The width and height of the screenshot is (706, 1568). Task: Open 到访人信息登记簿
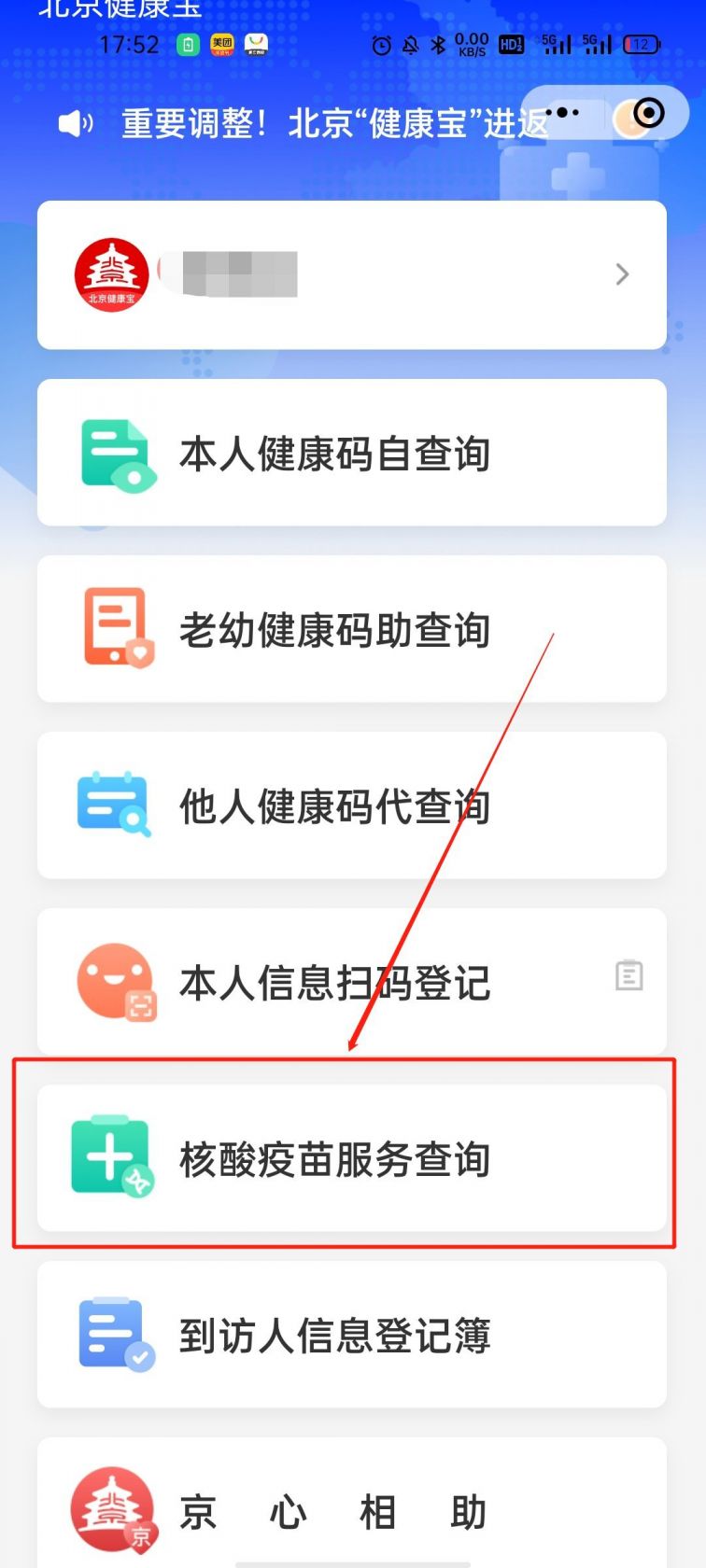[x=352, y=1335]
